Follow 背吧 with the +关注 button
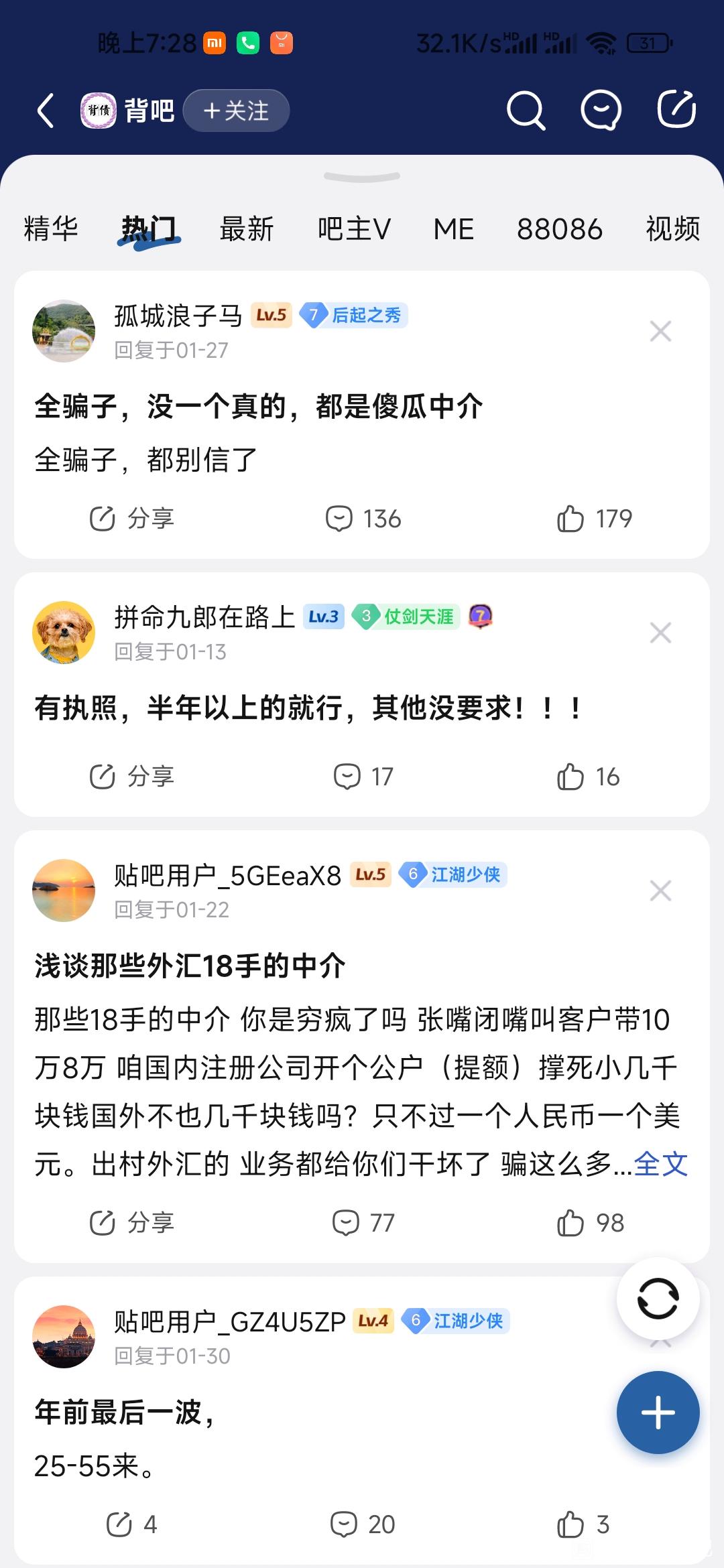The height and width of the screenshot is (1568, 724). pyautogui.click(x=236, y=111)
